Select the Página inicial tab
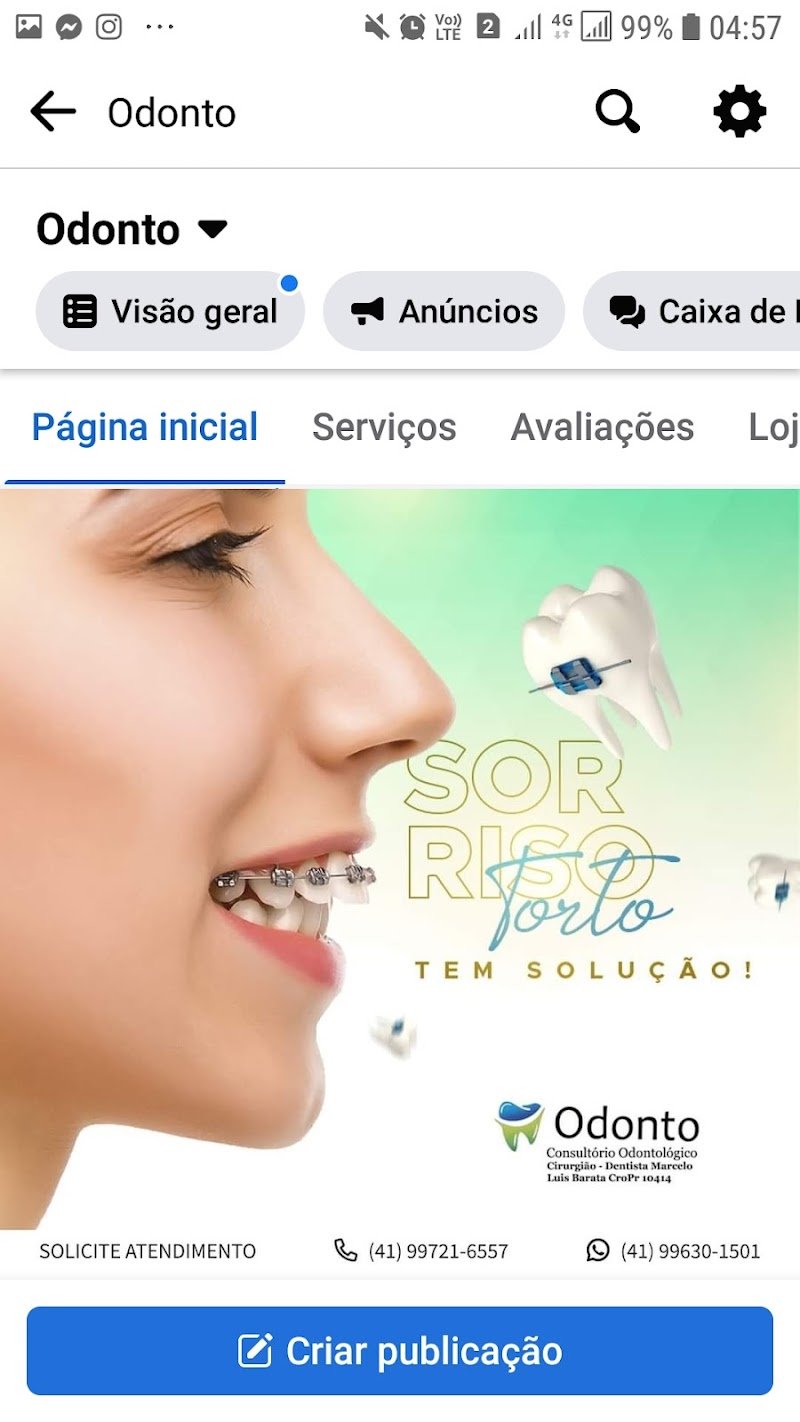The image size is (800, 1422). [144, 426]
